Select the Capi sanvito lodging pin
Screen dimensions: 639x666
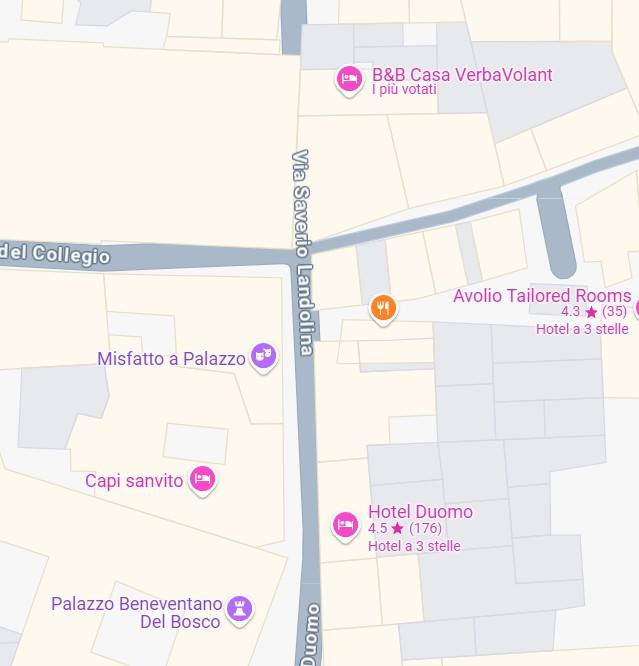coord(203,479)
